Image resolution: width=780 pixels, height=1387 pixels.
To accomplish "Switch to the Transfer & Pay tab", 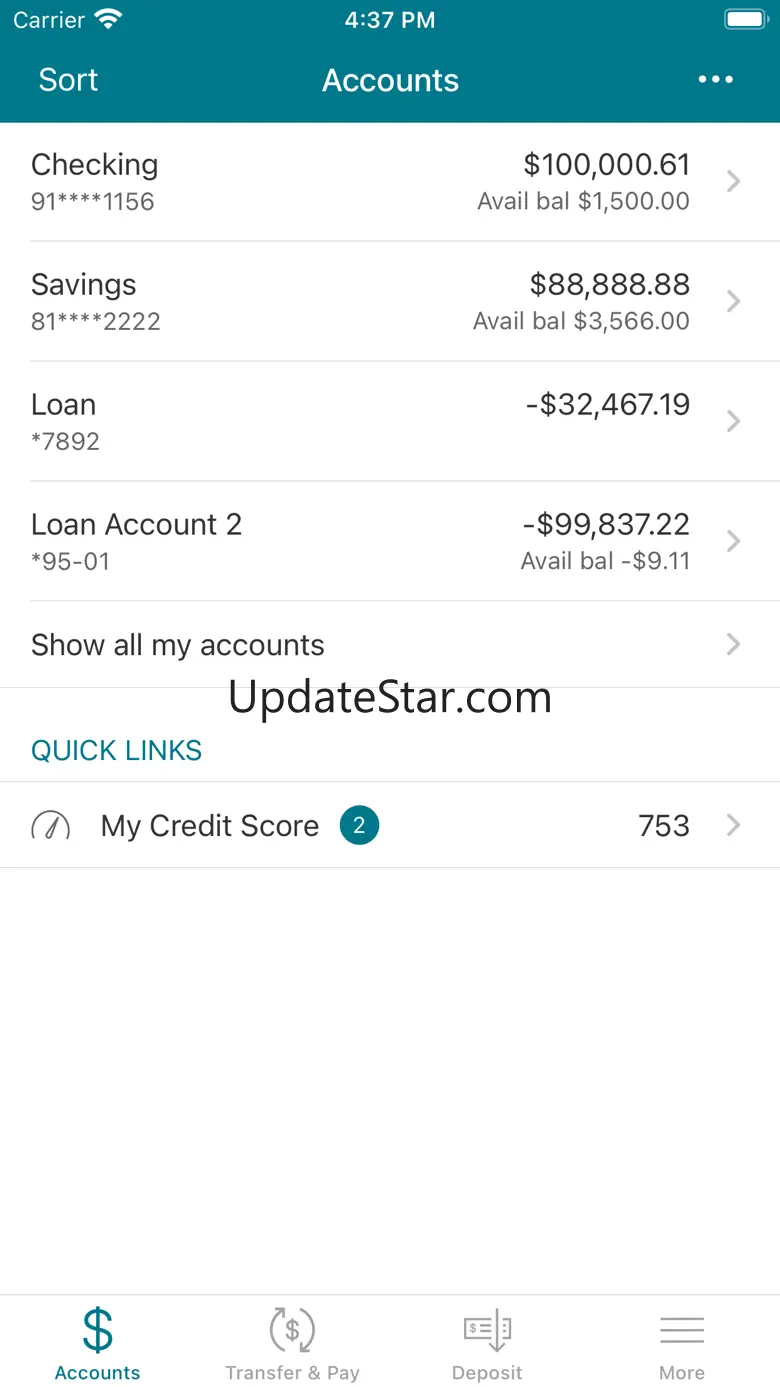I will (x=292, y=1343).
